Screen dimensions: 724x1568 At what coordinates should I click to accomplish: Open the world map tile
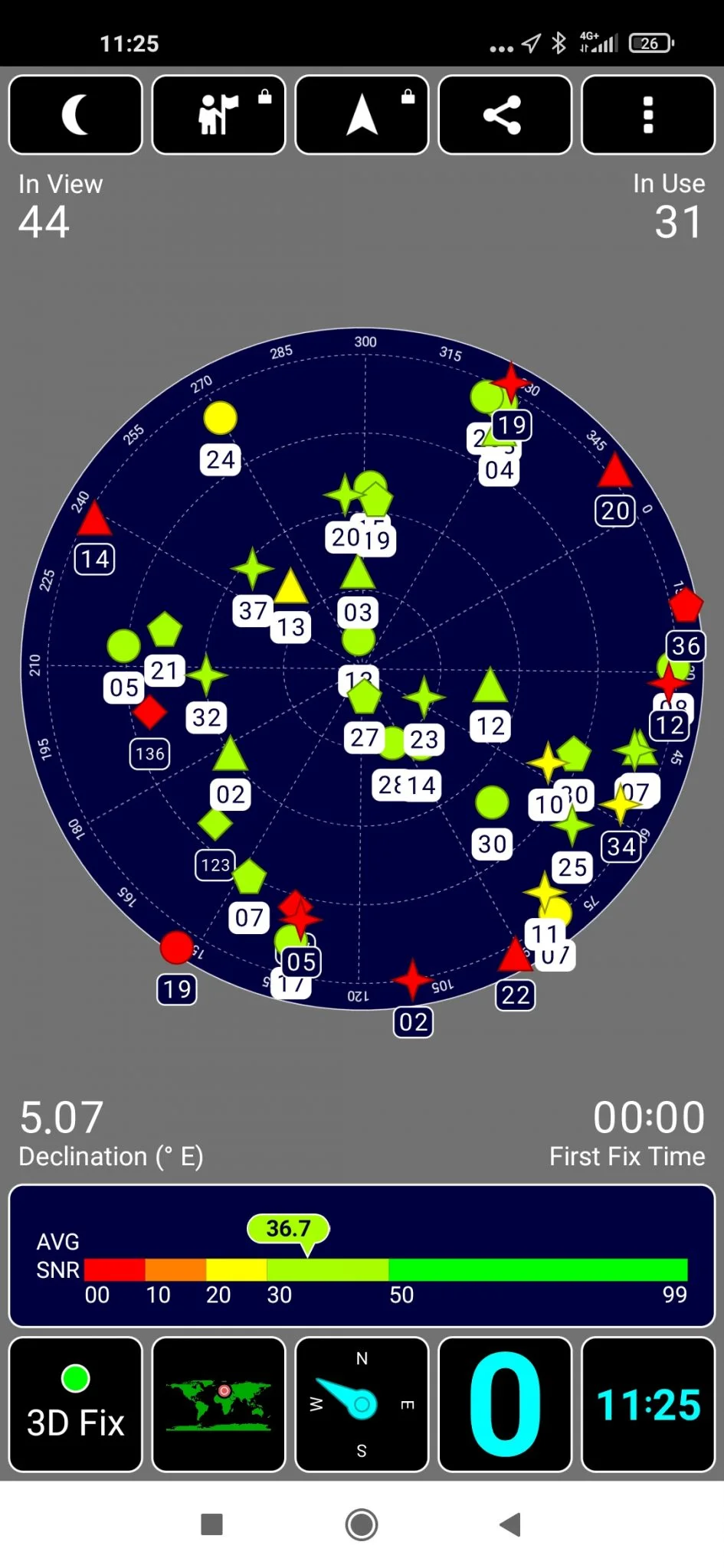pos(218,1404)
